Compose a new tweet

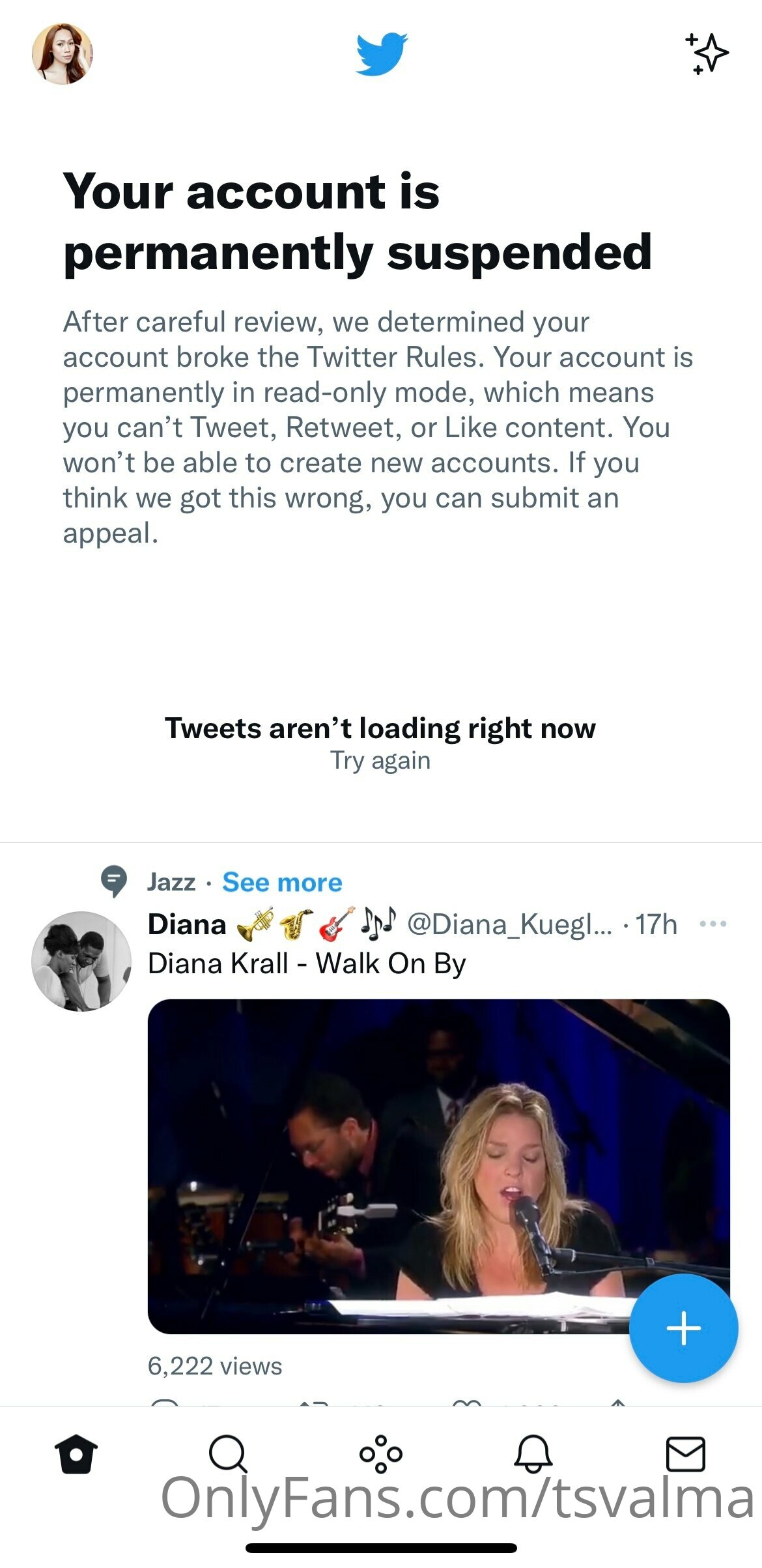coord(684,1328)
